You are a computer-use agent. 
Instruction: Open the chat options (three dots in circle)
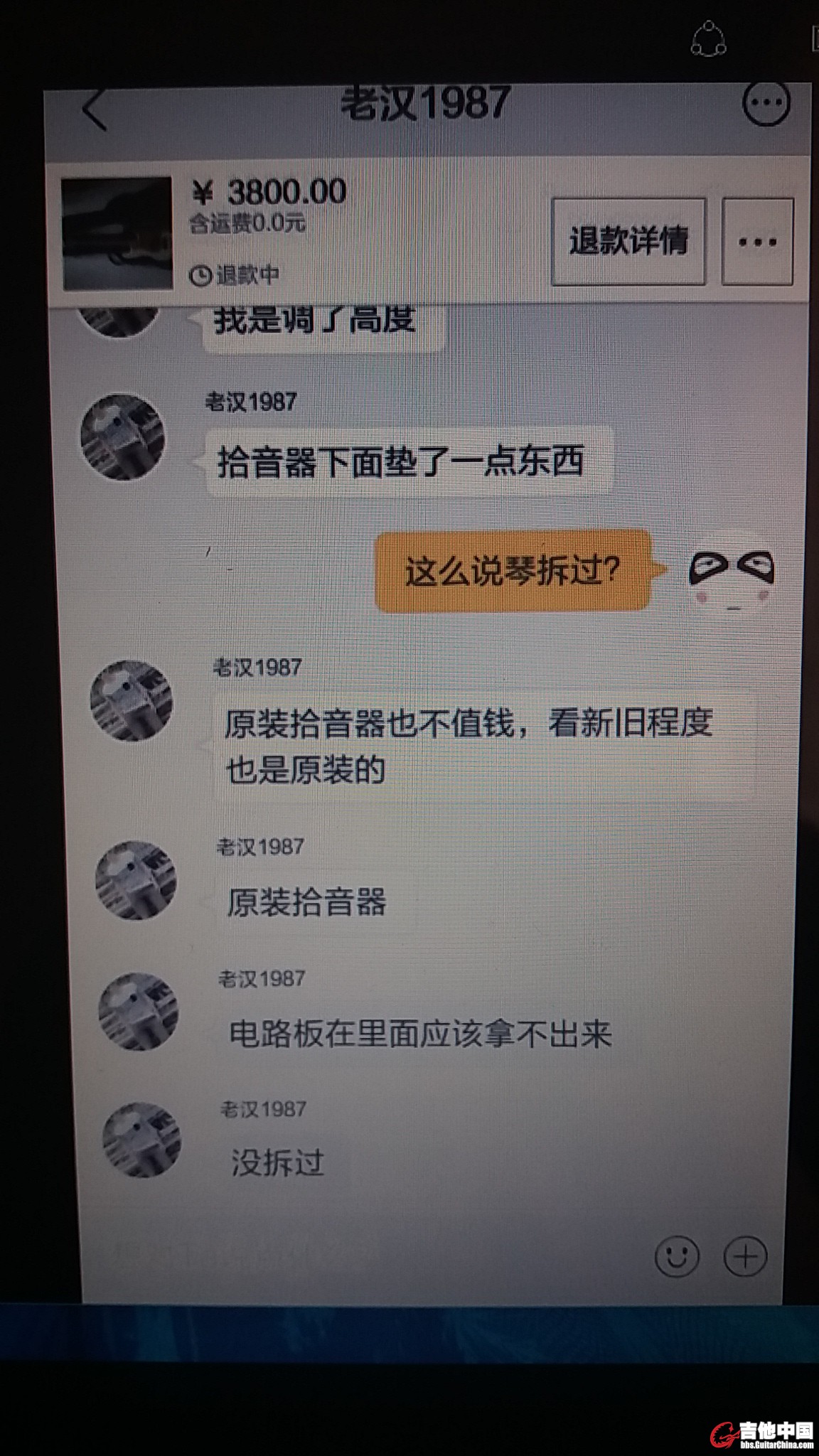pyautogui.click(x=766, y=104)
